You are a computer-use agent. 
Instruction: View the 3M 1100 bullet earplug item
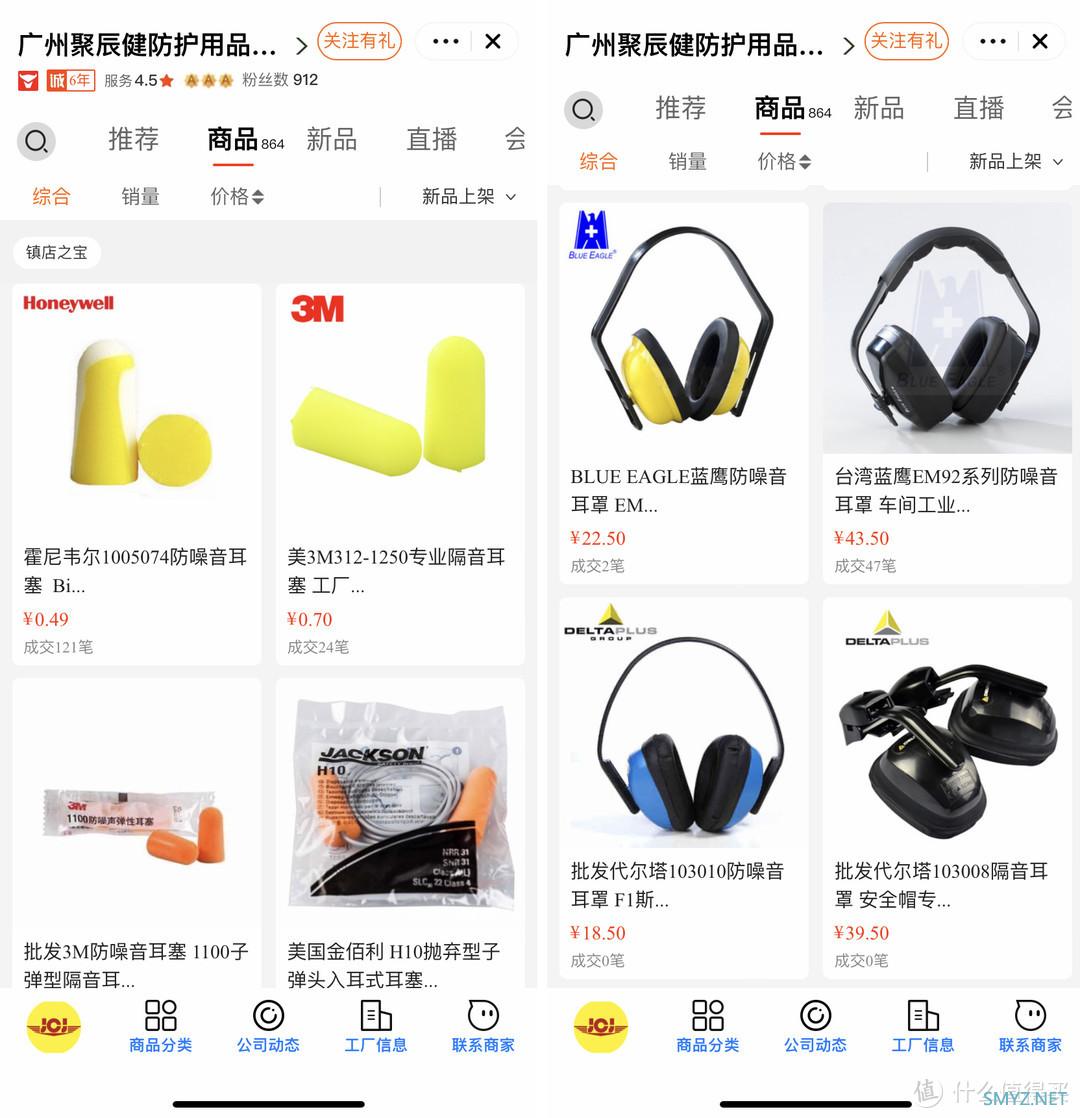(136, 830)
